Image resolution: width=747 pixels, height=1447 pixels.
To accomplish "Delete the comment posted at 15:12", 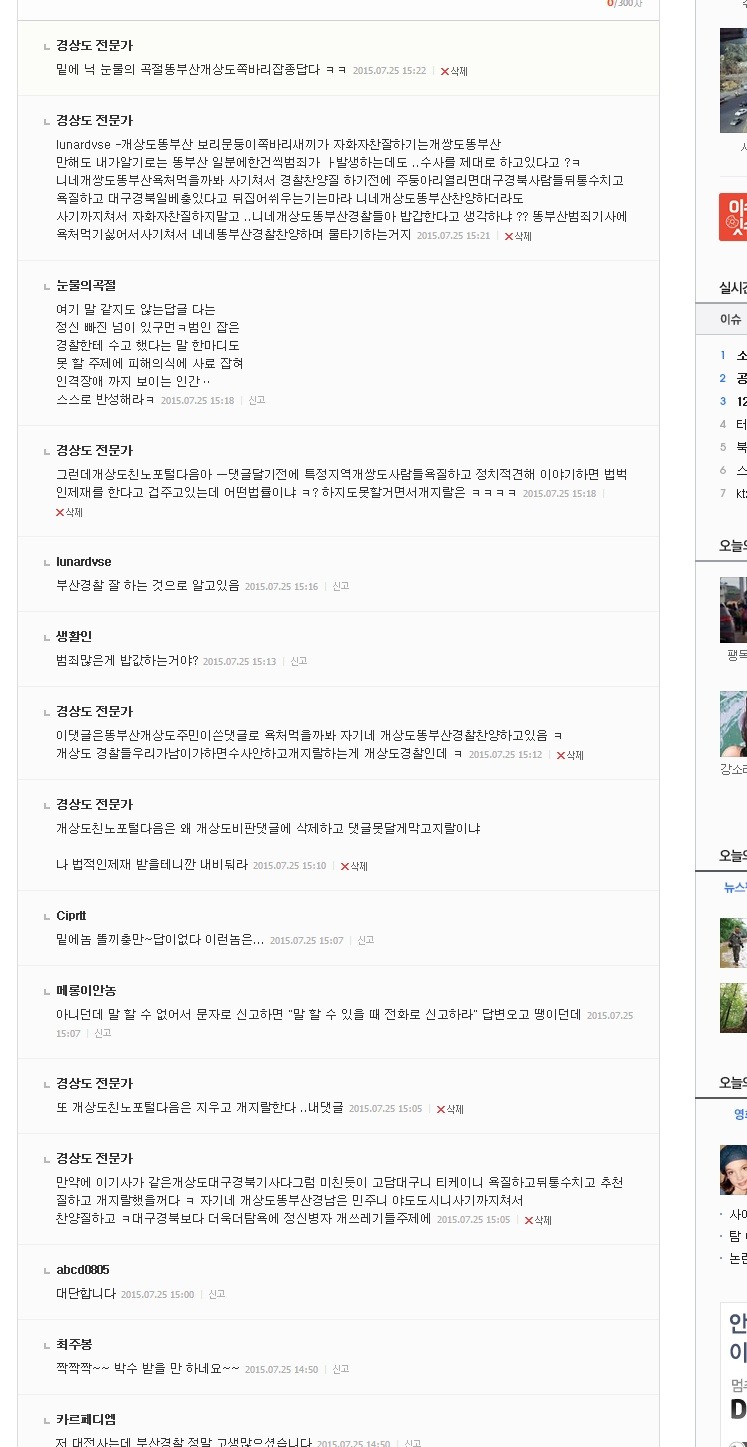I will [x=570, y=755].
